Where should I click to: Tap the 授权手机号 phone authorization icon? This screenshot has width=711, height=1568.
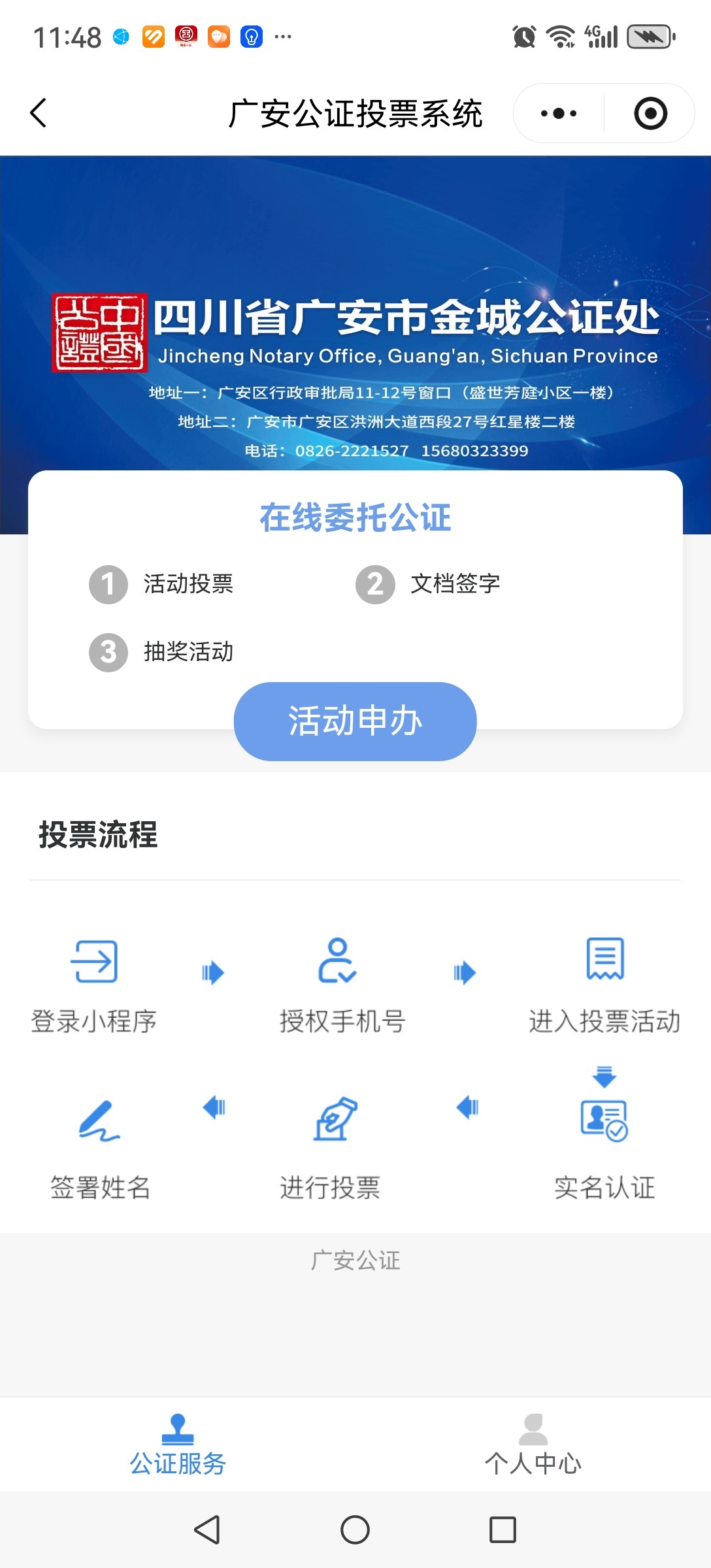pos(337,960)
